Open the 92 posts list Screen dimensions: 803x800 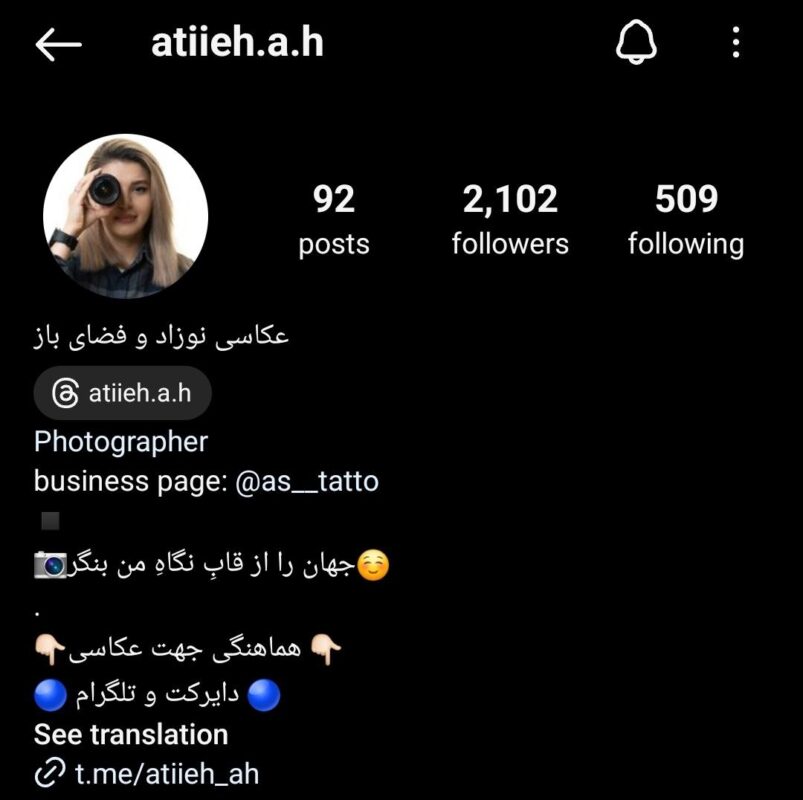[334, 220]
